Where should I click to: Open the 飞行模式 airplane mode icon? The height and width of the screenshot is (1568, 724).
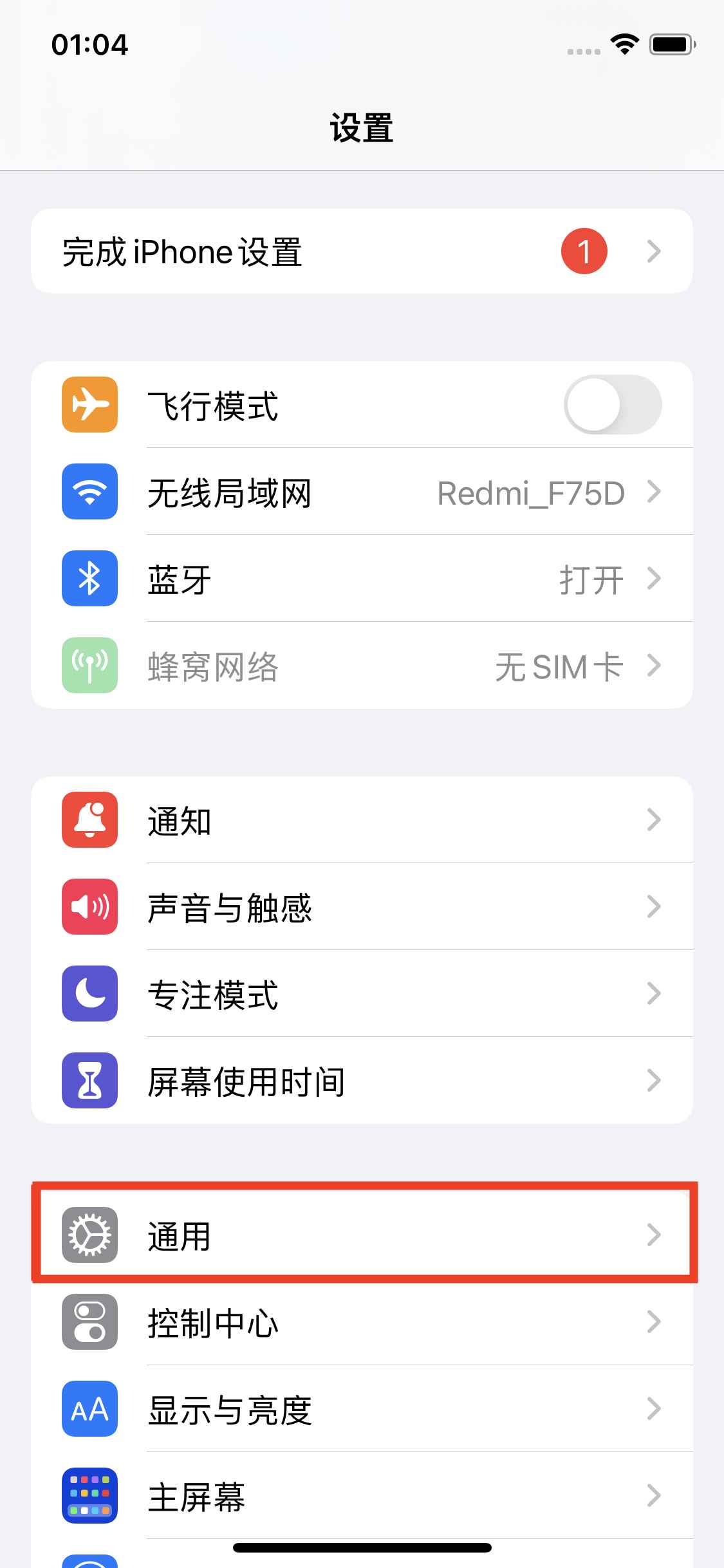click(x=89, y=404)
